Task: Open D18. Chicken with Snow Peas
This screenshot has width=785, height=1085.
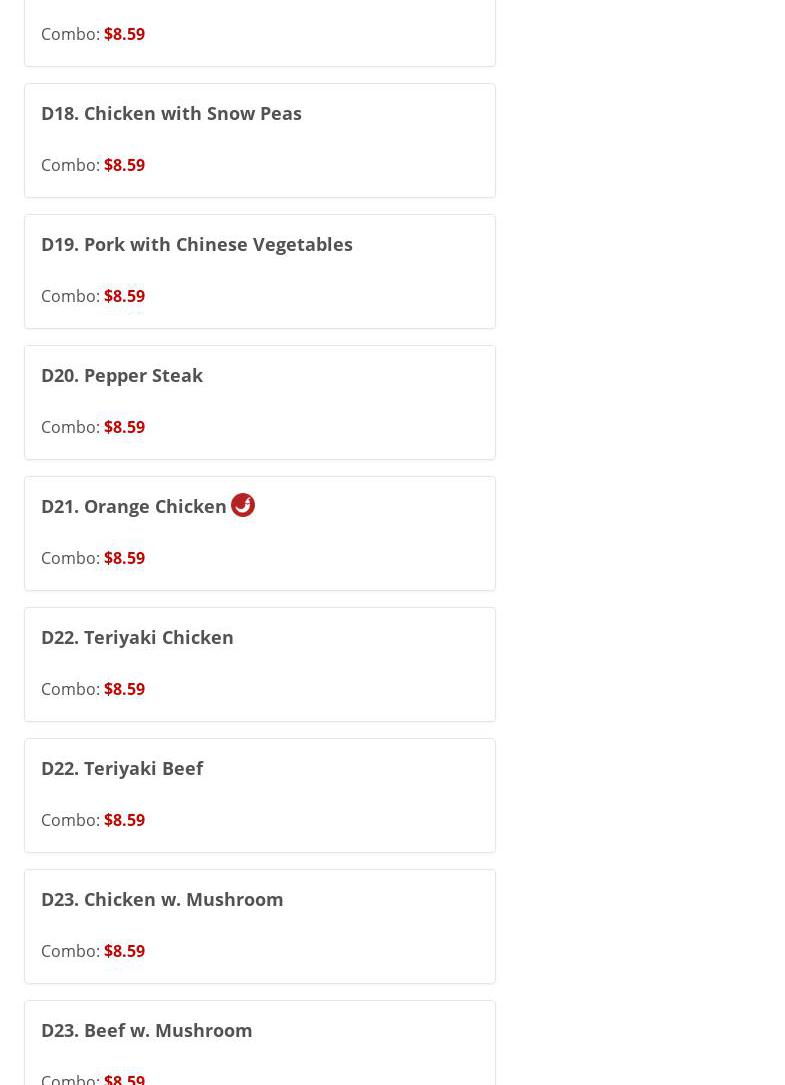Action: point(171,114)
